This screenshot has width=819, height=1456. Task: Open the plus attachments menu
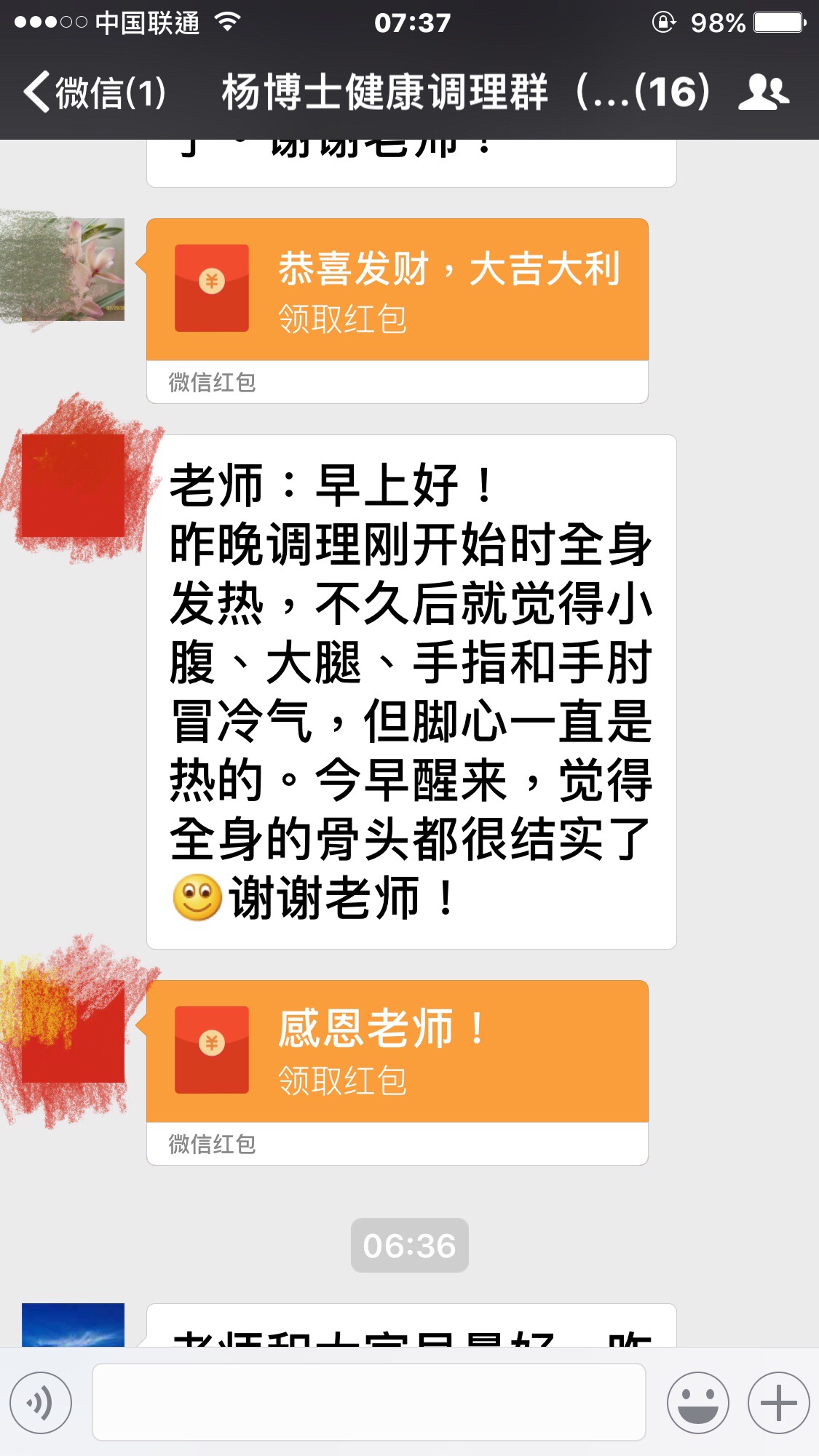[779, 1403]
